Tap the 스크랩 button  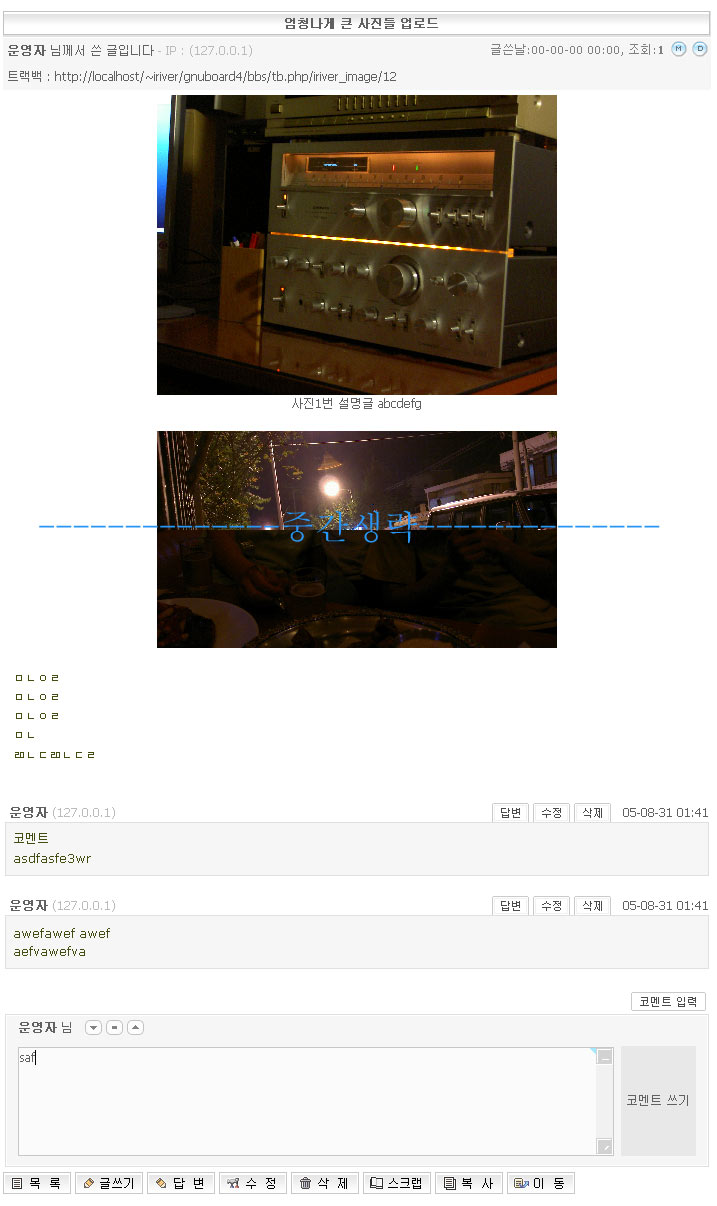tap(397, 1184)
